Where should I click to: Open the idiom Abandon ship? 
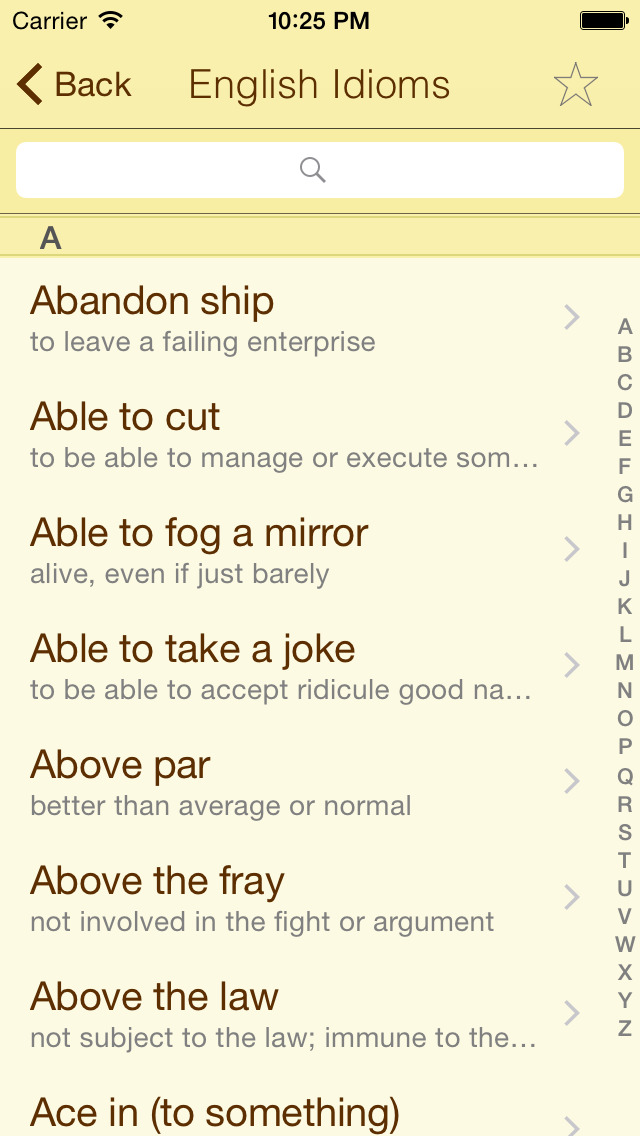coord(290,318)
